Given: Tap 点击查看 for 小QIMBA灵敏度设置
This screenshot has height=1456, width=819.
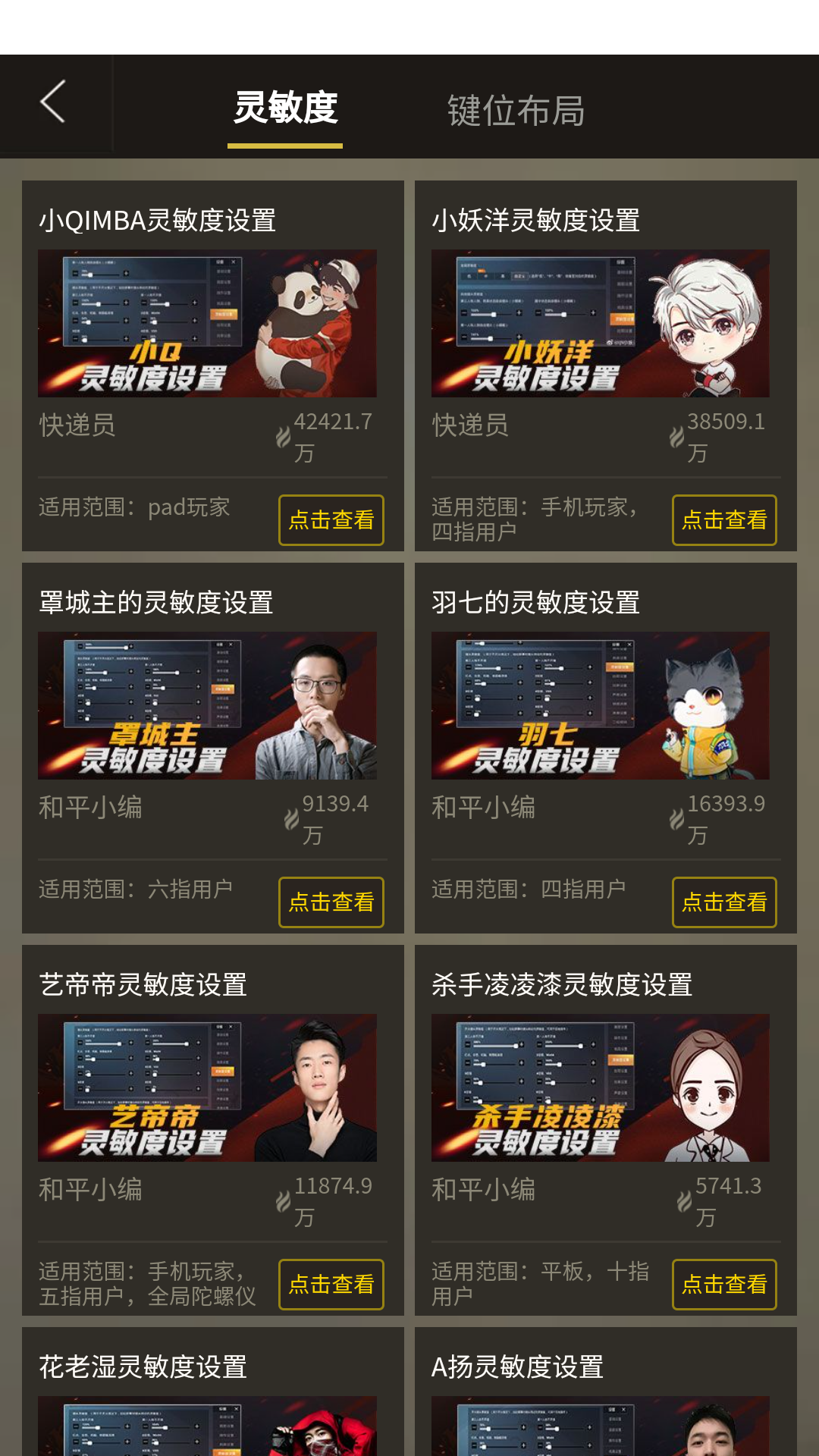Looking at the screenshot, I should pyautogui.click(x=331, y=520).
